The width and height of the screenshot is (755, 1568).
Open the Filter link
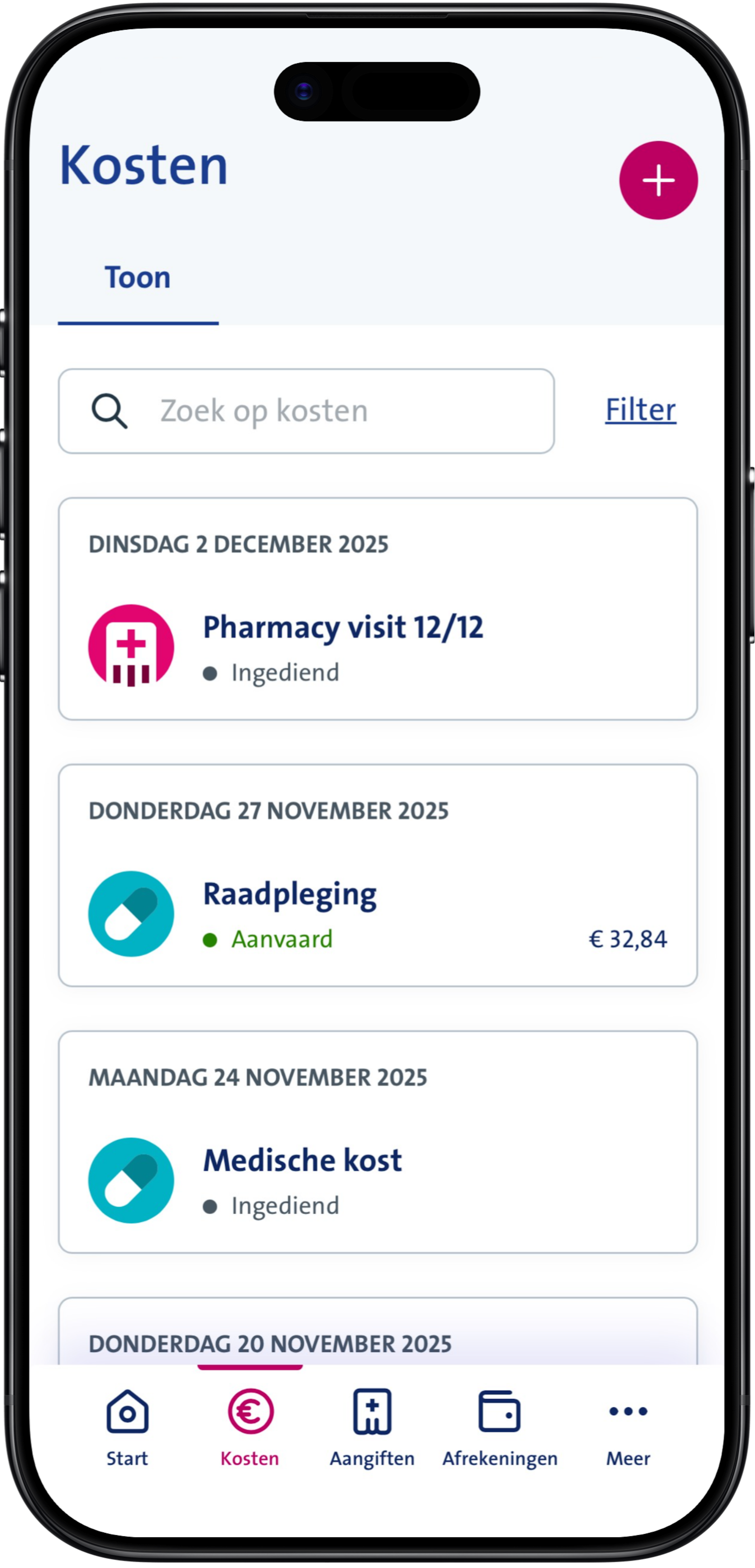(640, 410)
